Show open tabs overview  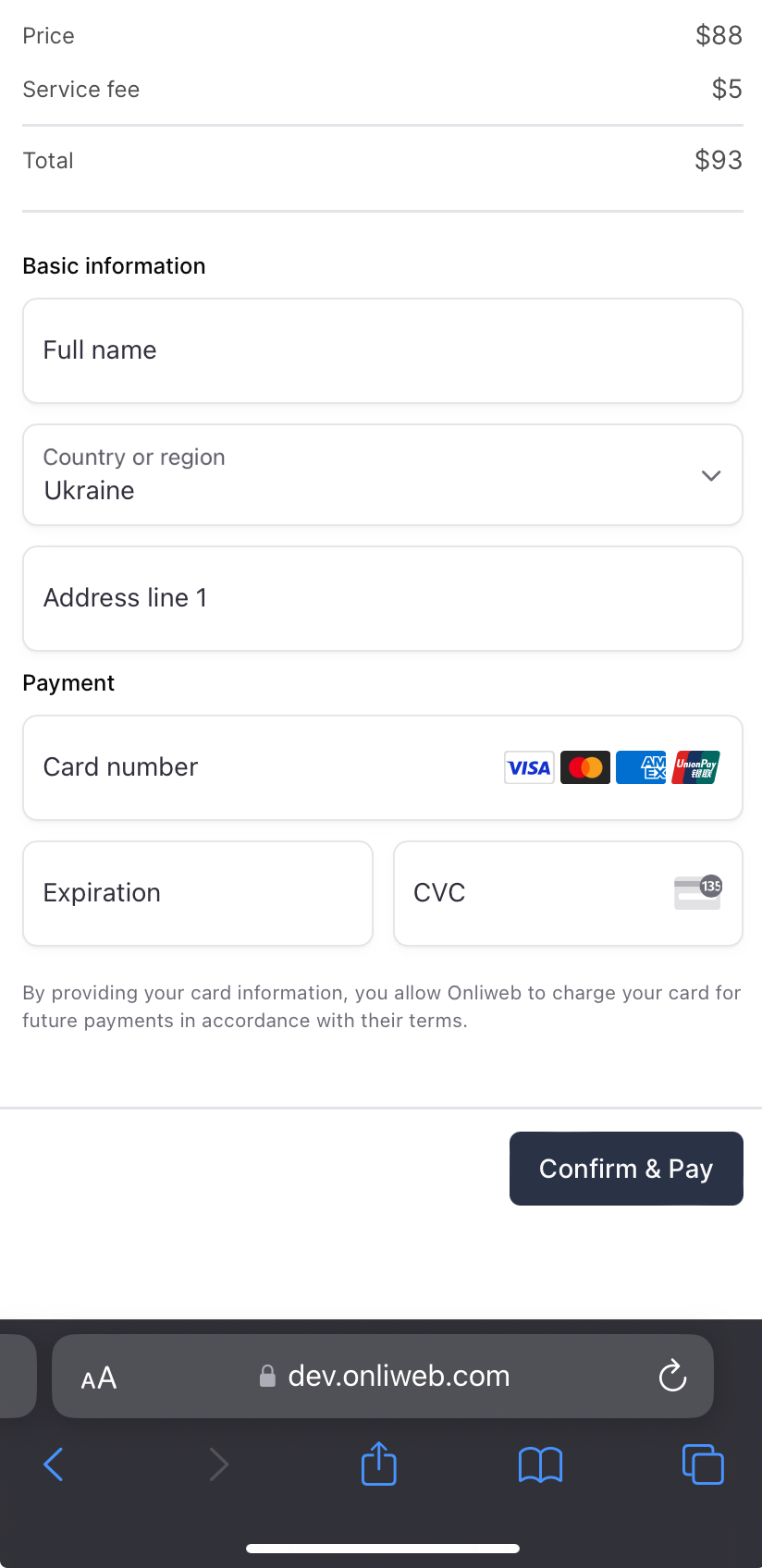click(703, 1464)
